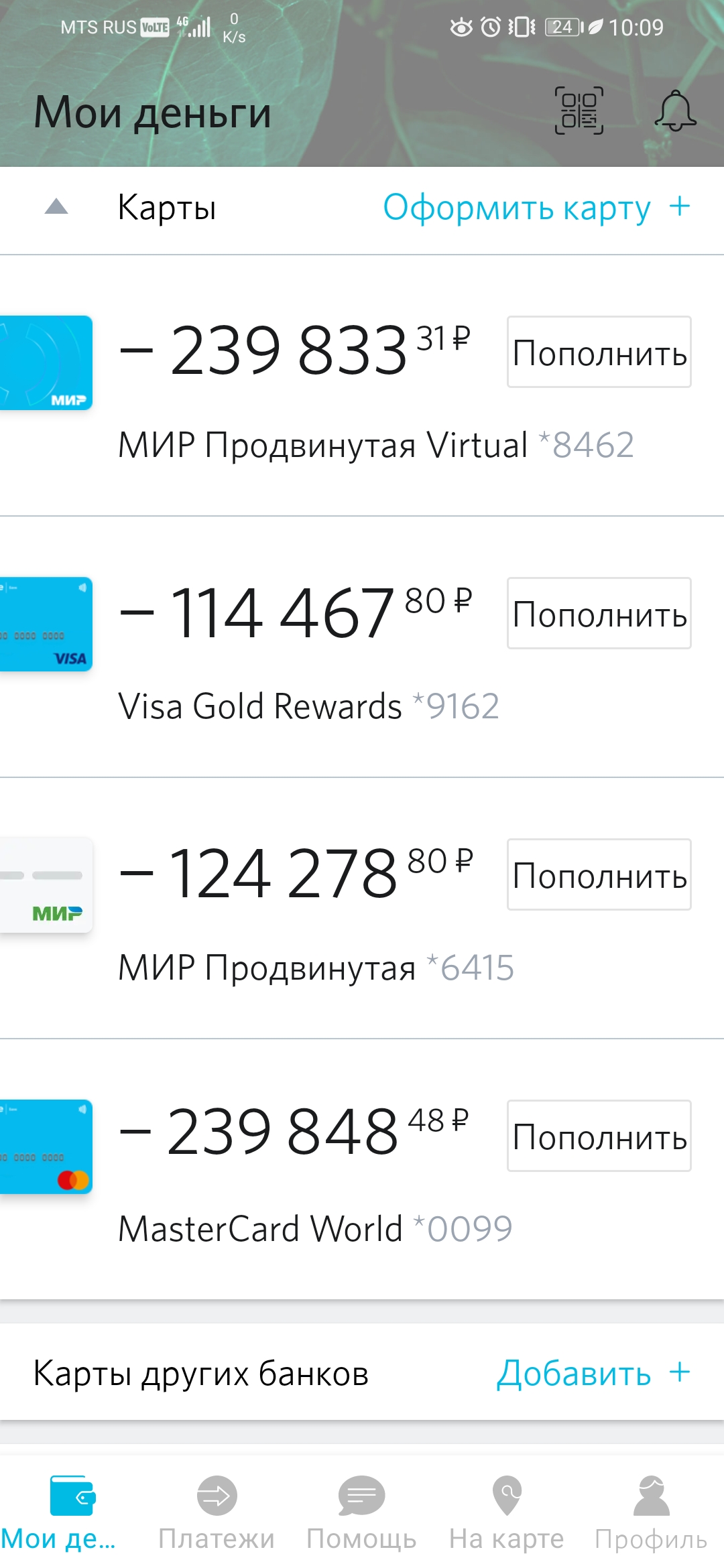The height and width of the screenshot is (1568, 724).
Task: Top up the Visa Gold Rewards card
Action: (x=599, y=614)
